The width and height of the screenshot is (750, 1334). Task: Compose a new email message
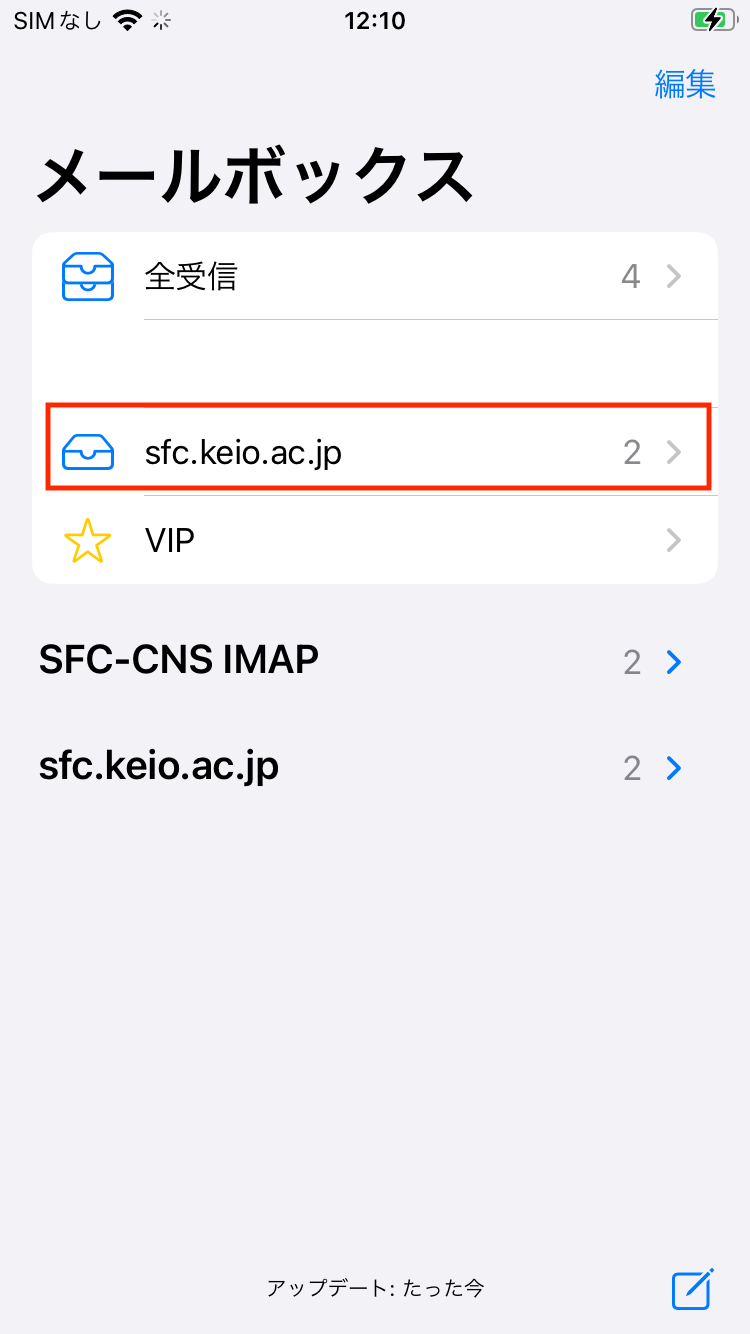tap(692, 1288)
